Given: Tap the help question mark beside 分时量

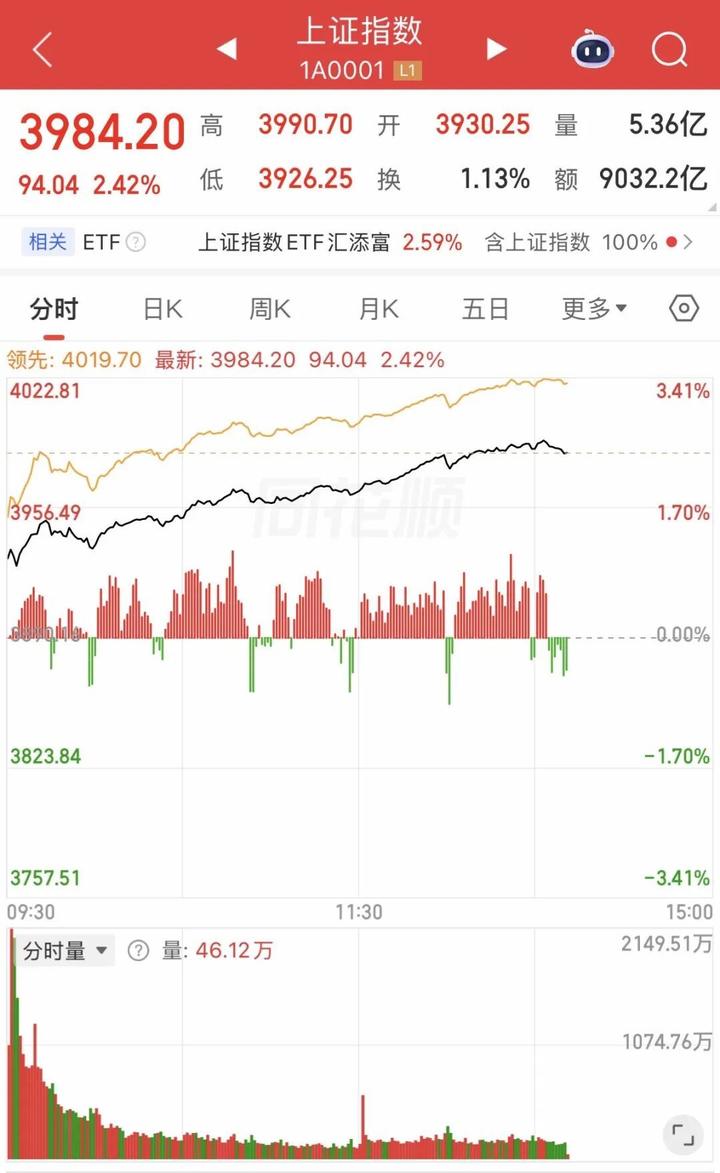Looking at the screenshot, I should (x=138, y=951).
